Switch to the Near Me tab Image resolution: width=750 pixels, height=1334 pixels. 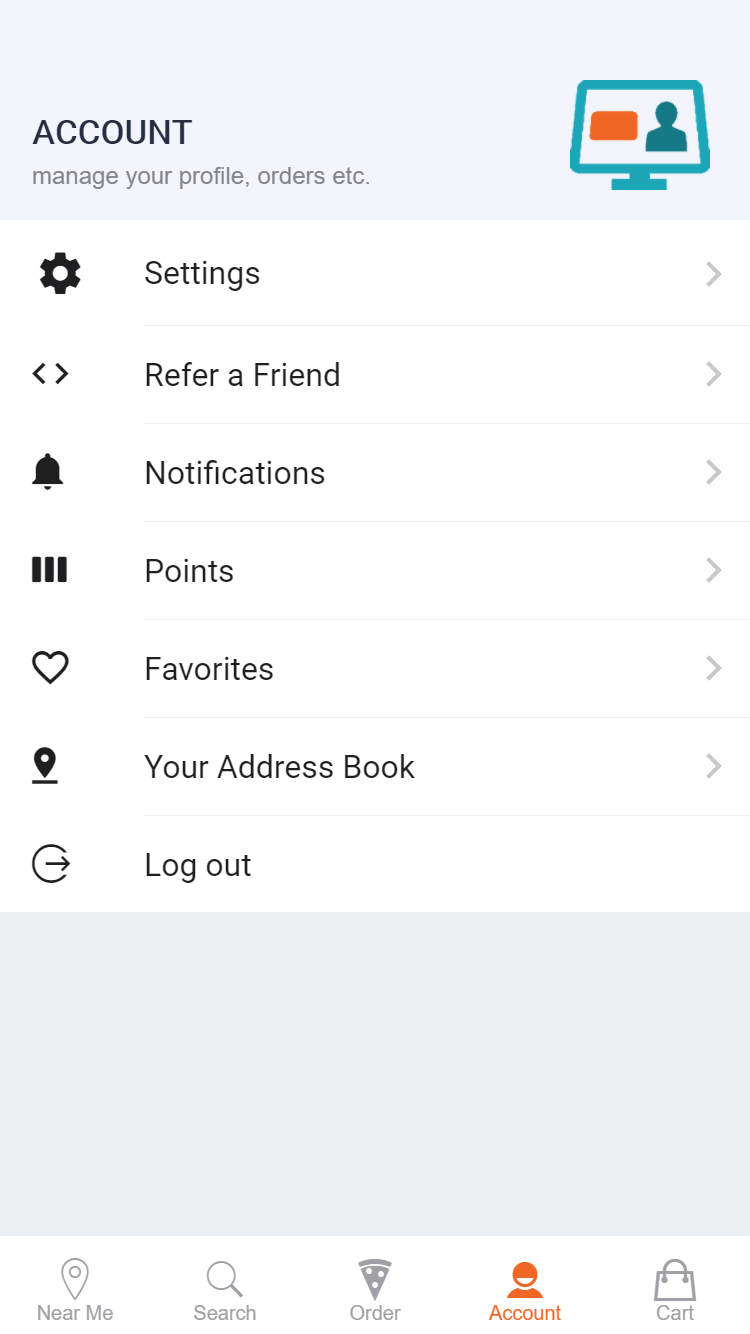(75, 1290)
